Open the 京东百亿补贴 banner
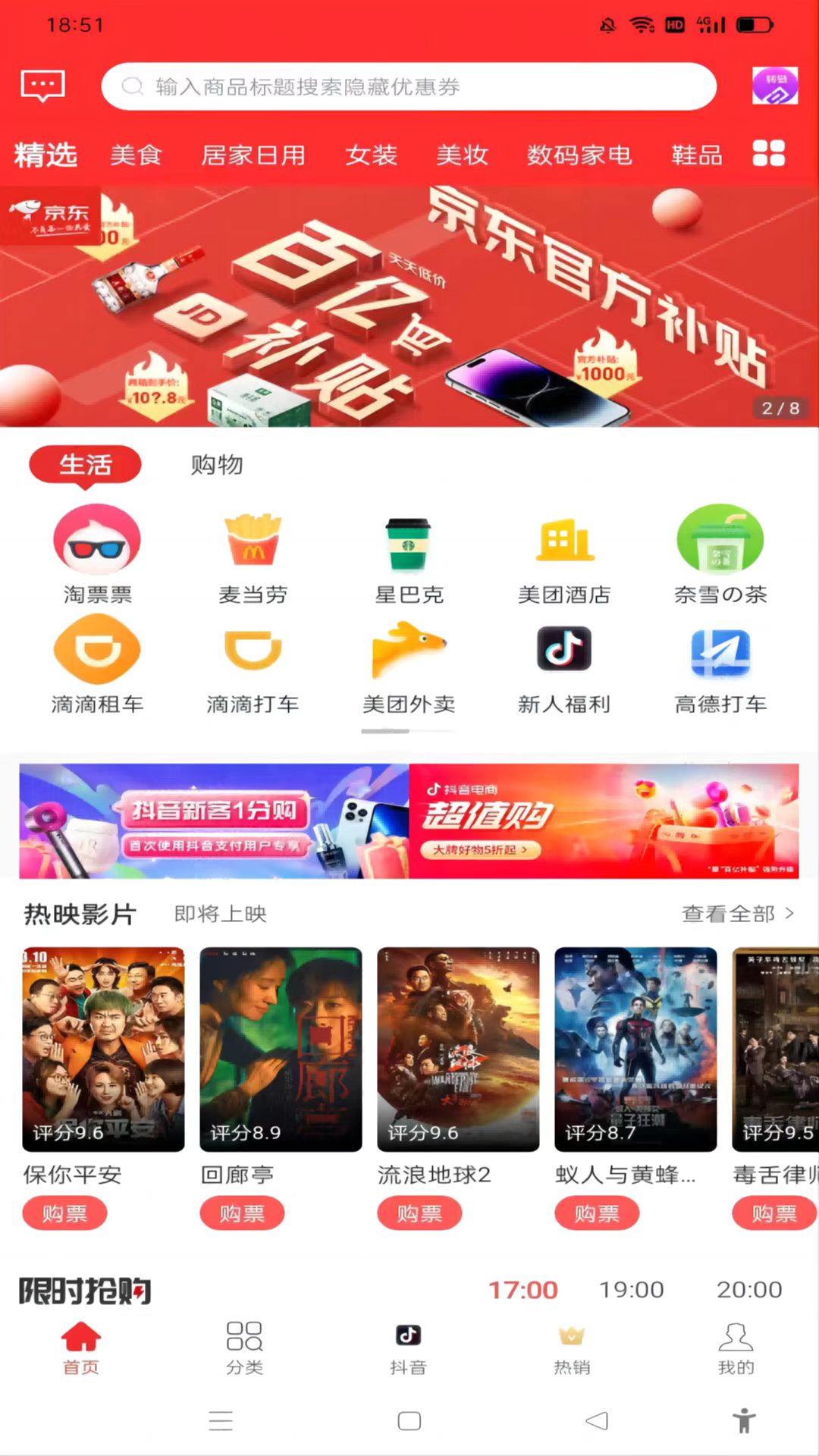 tap(409, 306)
